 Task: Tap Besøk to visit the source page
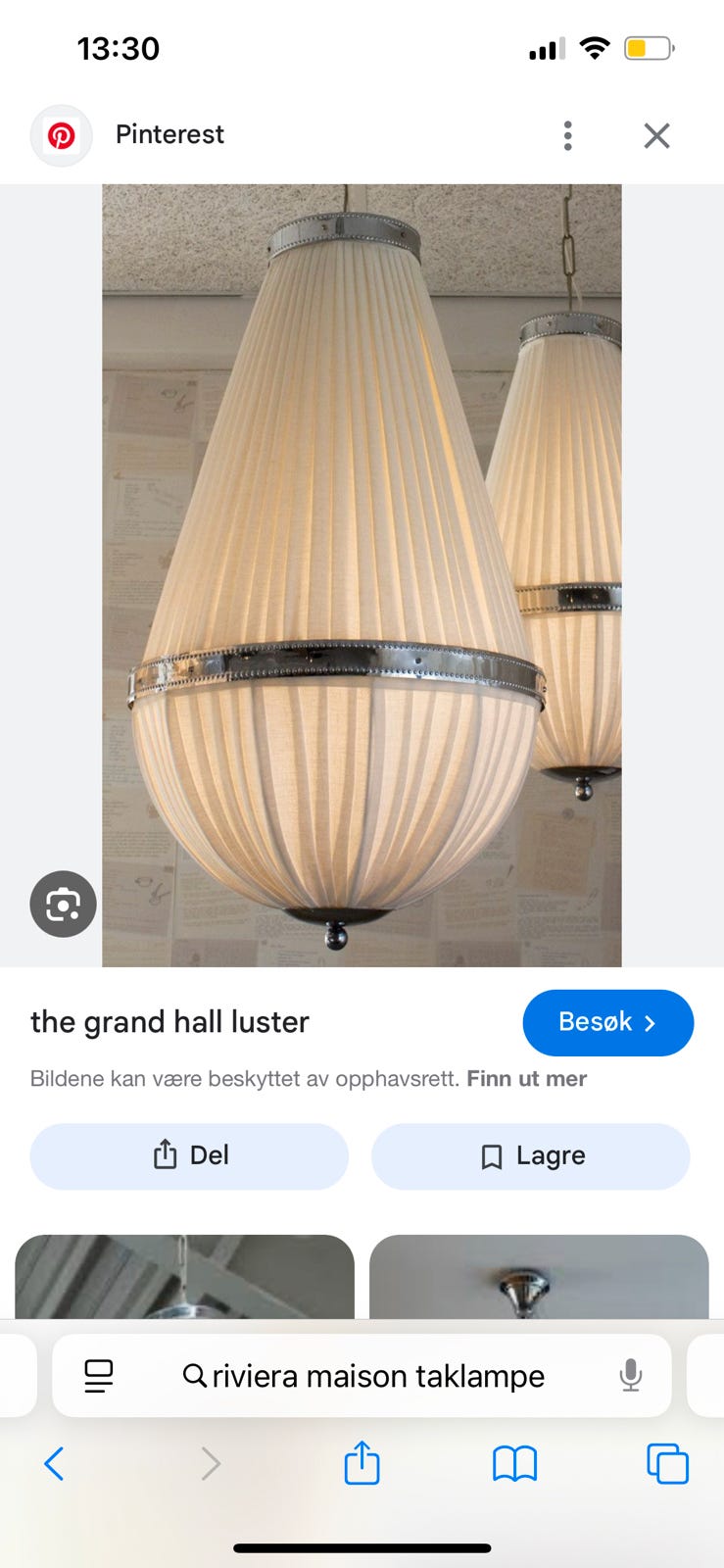coord(607,1022)
